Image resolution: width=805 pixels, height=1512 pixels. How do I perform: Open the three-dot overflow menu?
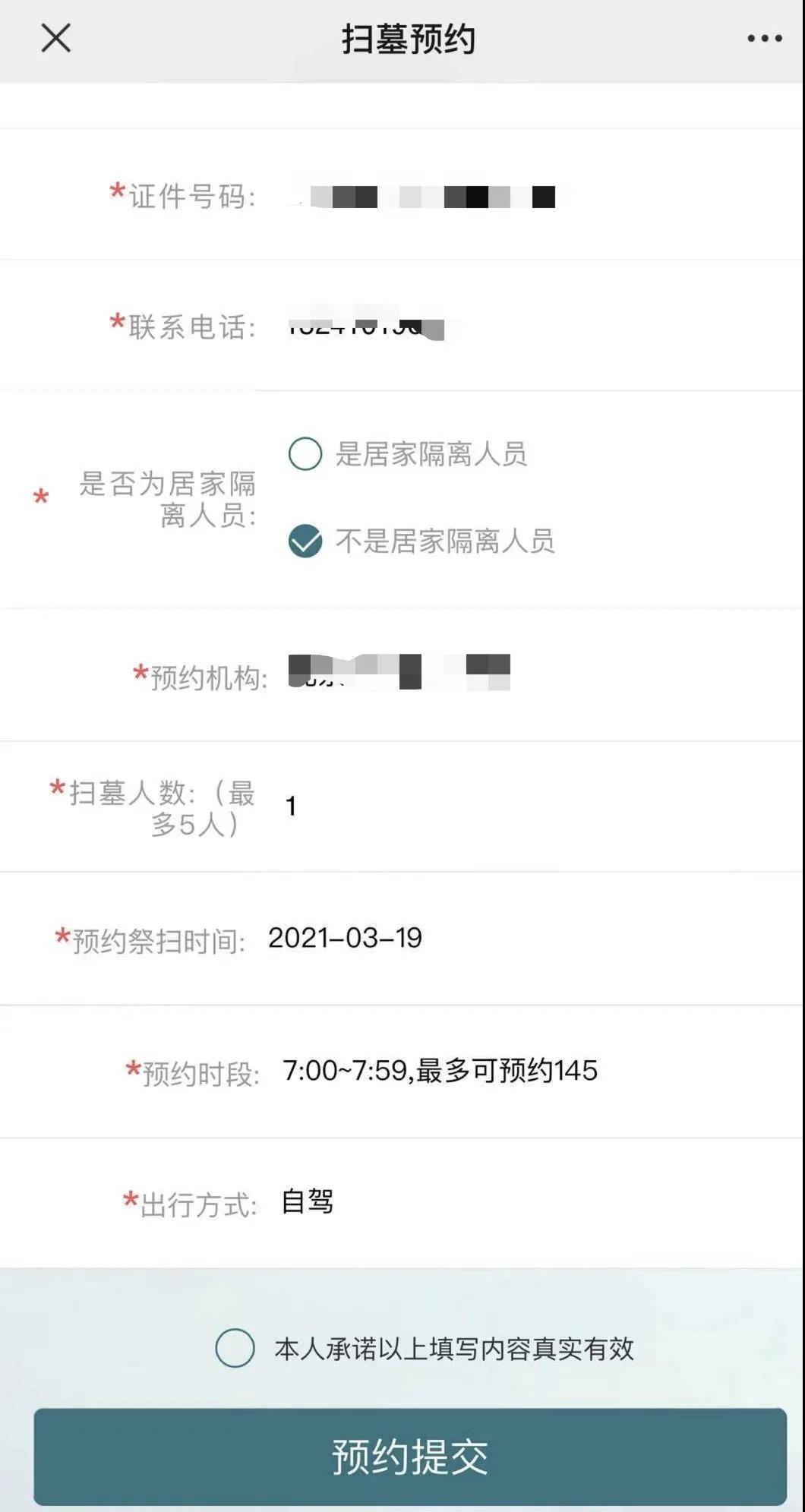pyautogui.click(x=764, y=39)
